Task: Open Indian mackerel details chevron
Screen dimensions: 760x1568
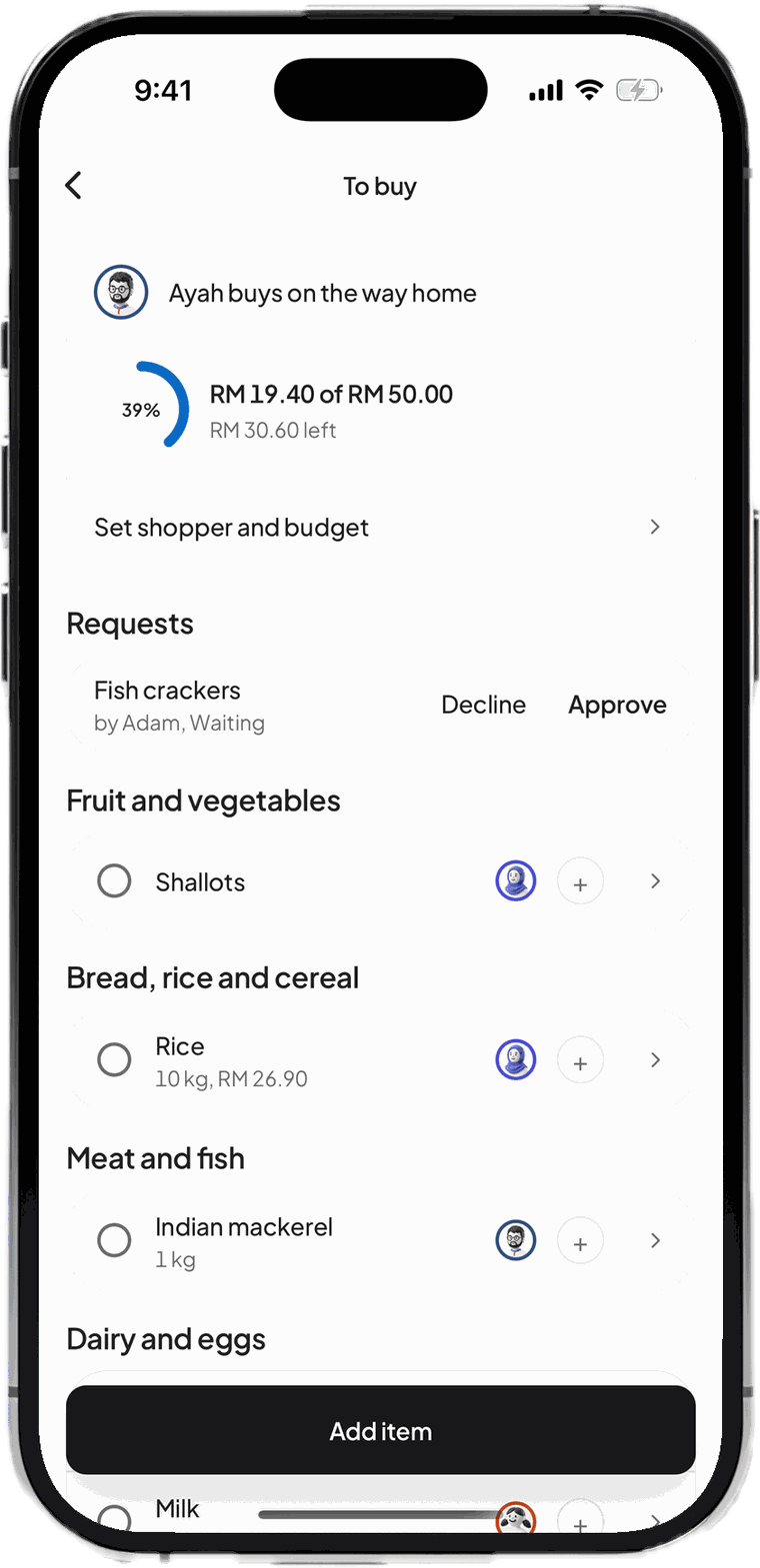Action: 655,1241
